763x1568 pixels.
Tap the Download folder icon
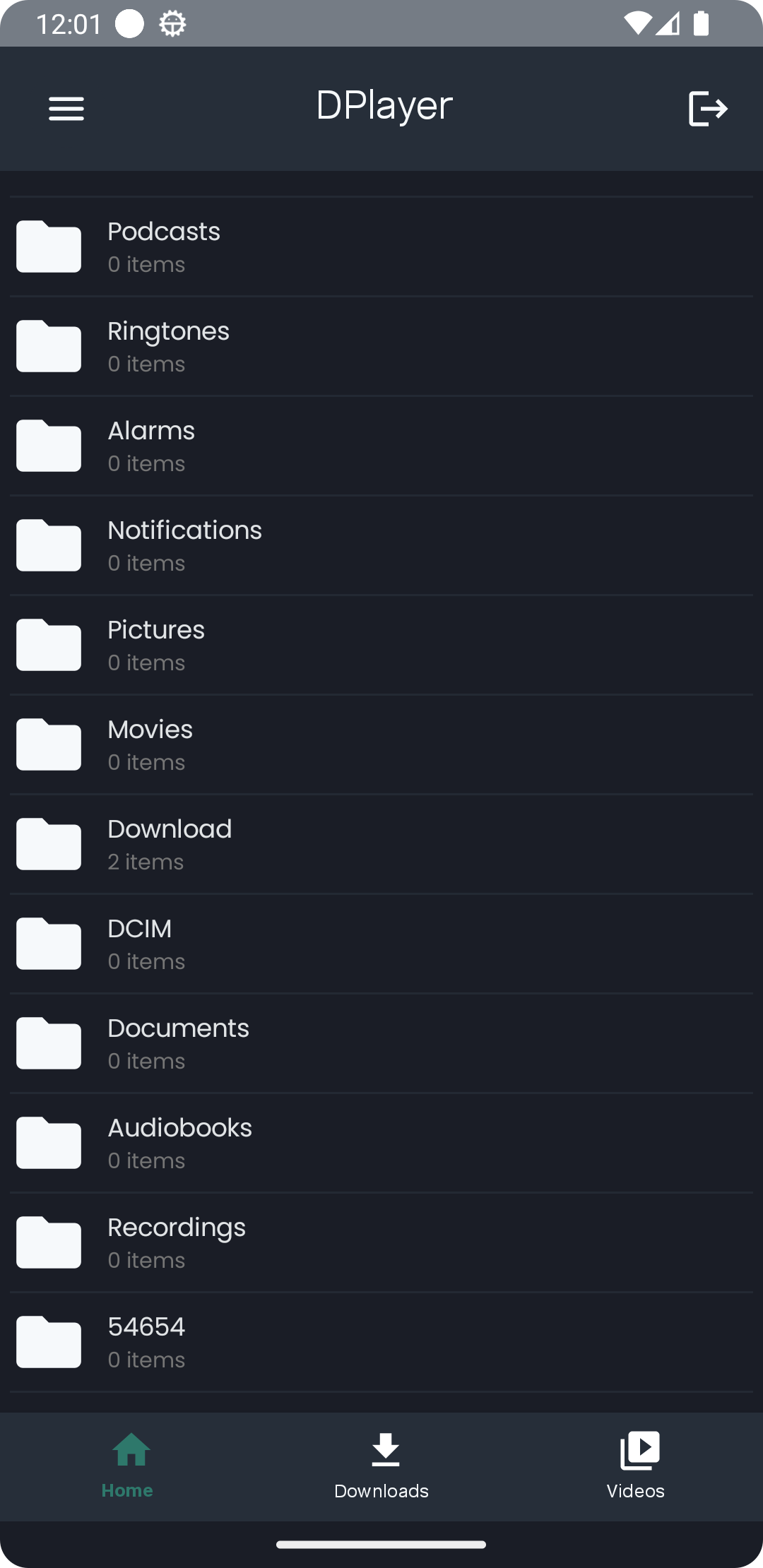pos(47,843)
